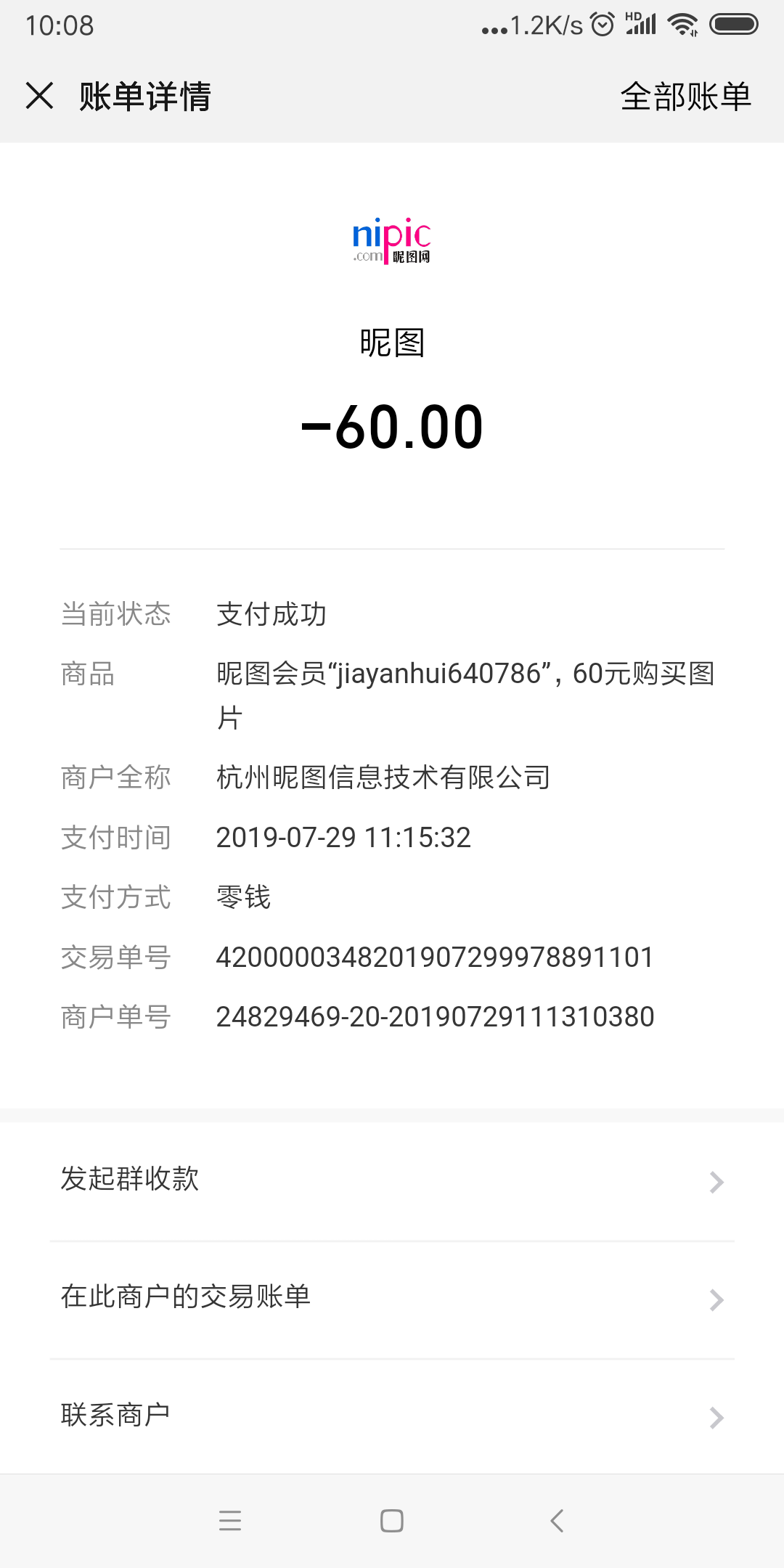This screenshot has width=784, height=1568.
Task: Open 发起群收款 to start group collection
Action: point(392,1180)
